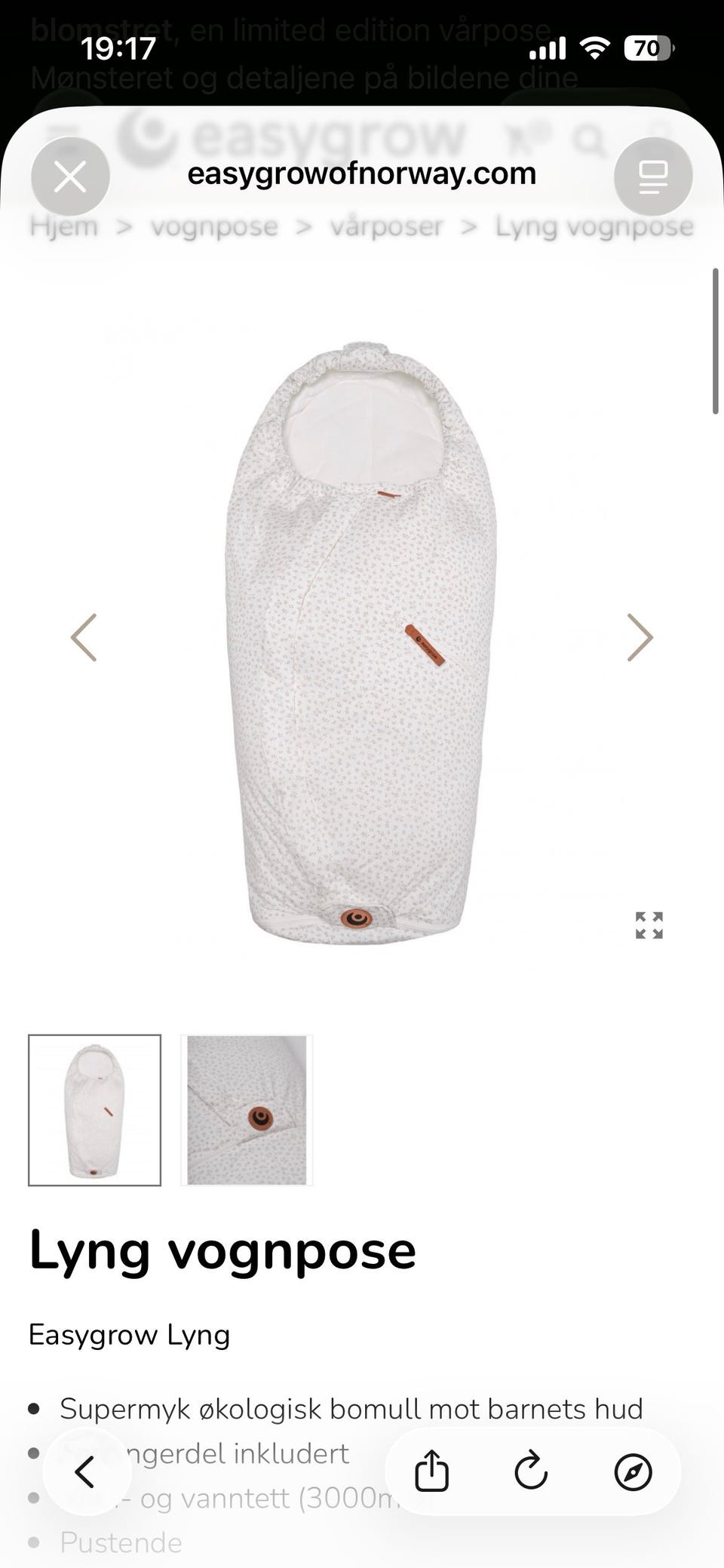Viewport: 724px width, 1568px height.
Task: Open page in Safari compass
Action: [x=633, y=1471]
